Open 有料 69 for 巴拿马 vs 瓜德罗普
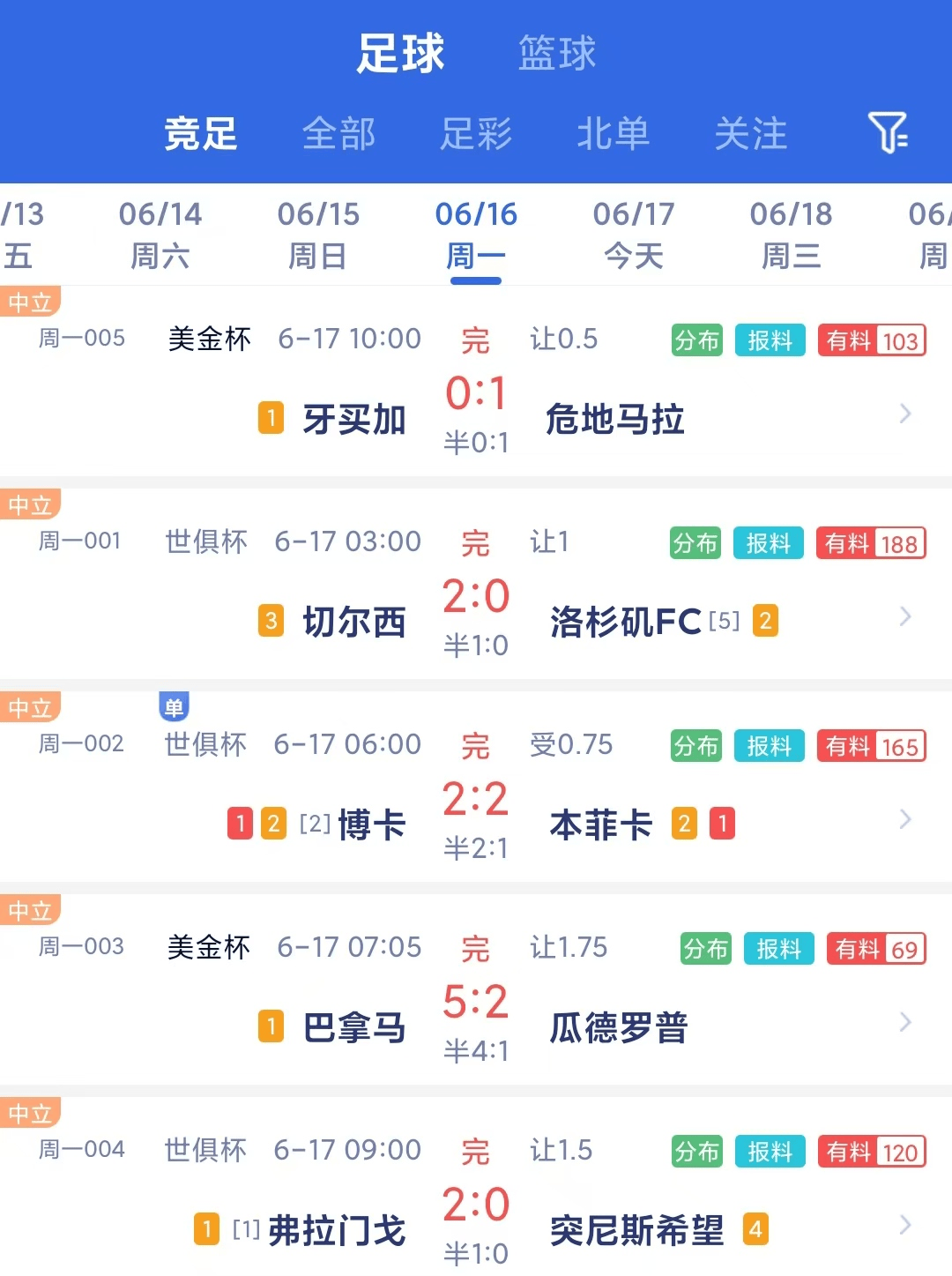Viewport: 952px width, 1276px height. coord(875,949)
